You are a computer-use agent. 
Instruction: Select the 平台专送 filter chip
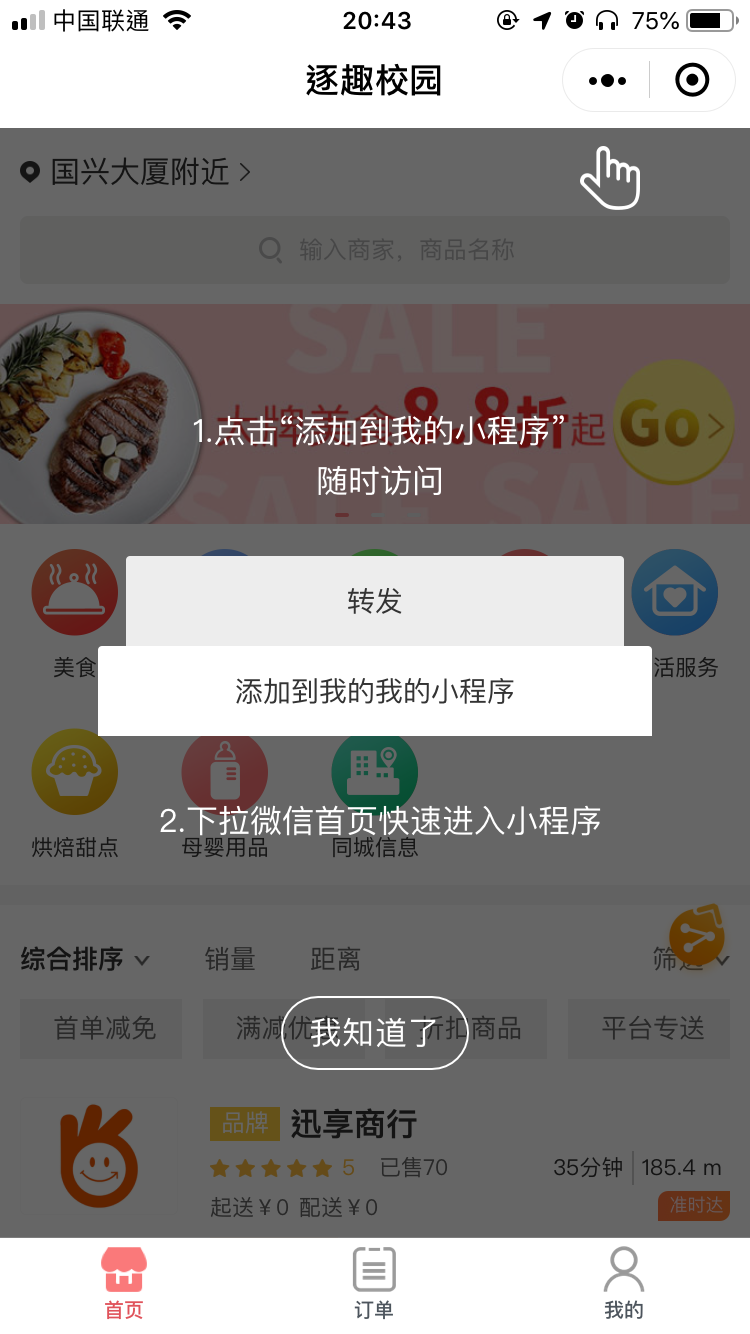652,1028
